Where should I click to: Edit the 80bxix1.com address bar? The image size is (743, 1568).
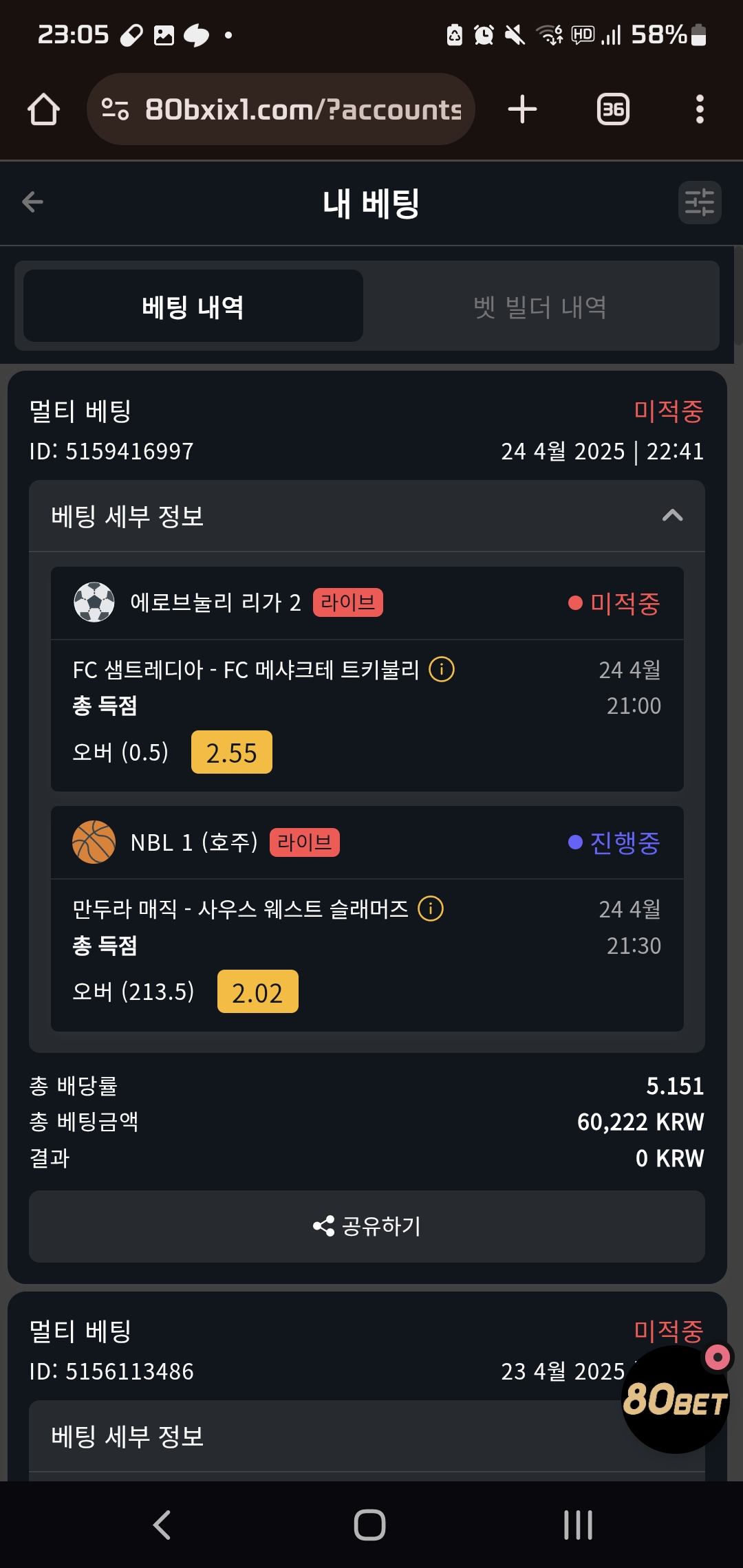click(x=303, y=109)
